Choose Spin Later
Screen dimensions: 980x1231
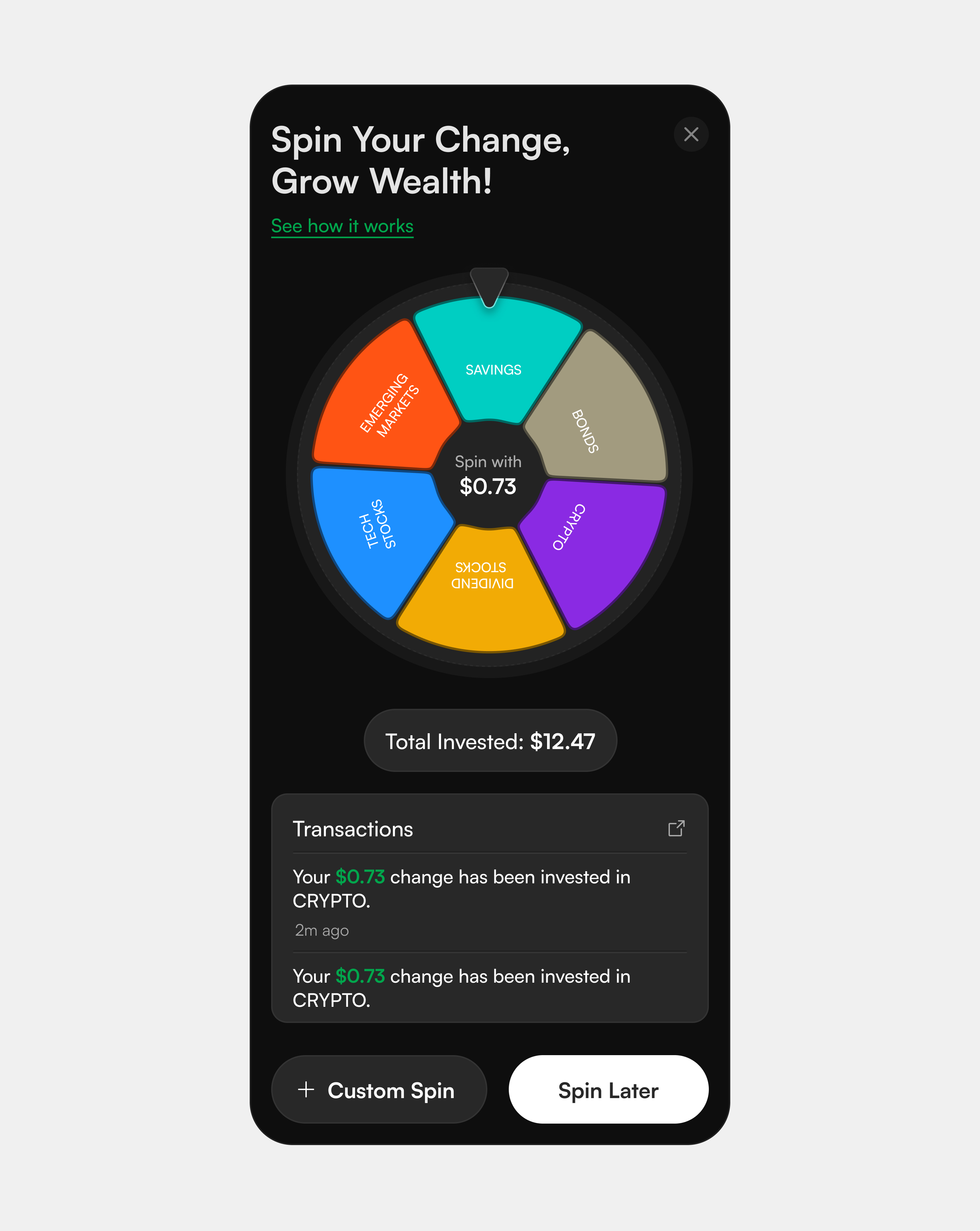pyautogui.click(x=608, y=1090)
